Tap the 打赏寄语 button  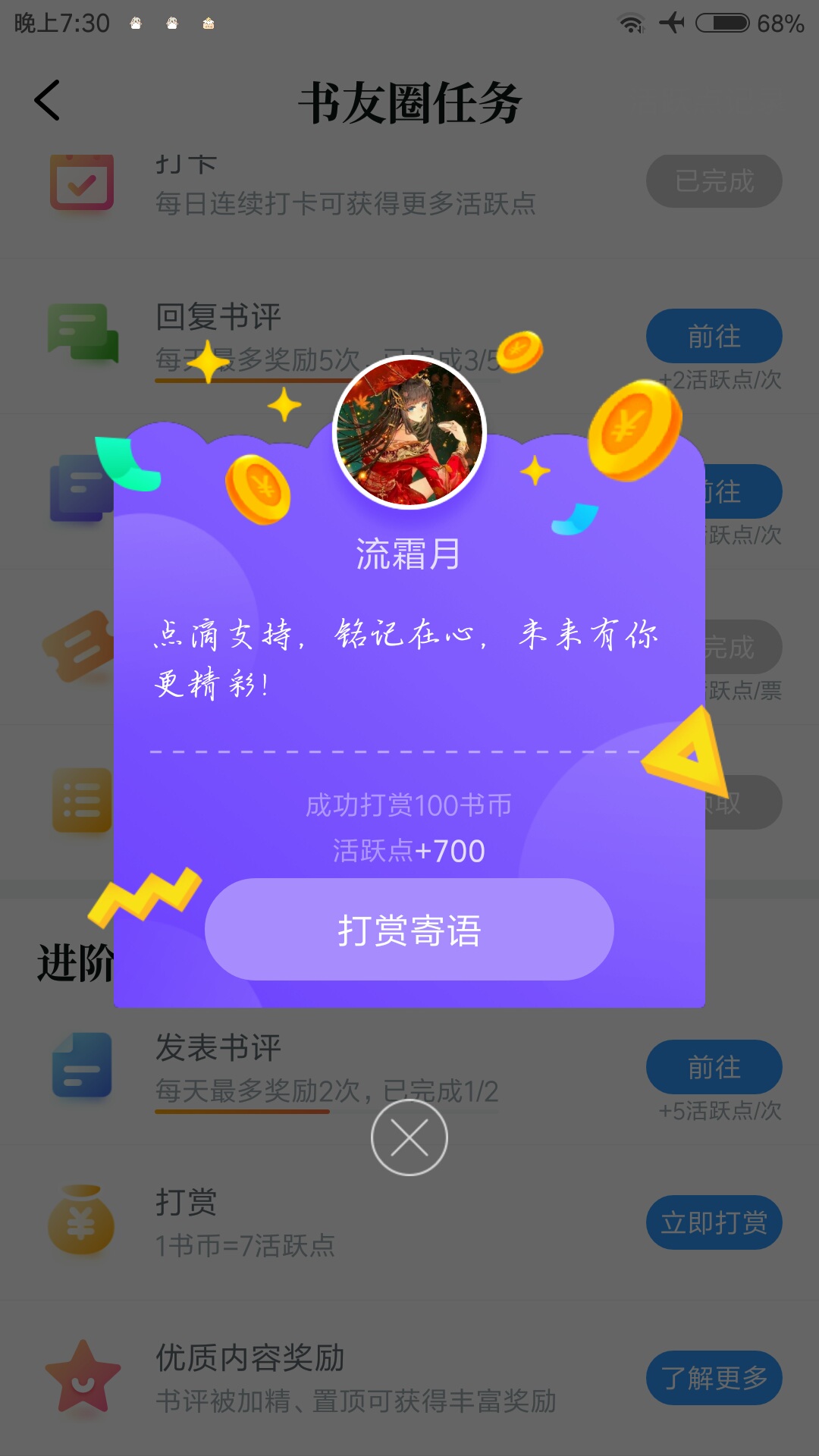409,930
